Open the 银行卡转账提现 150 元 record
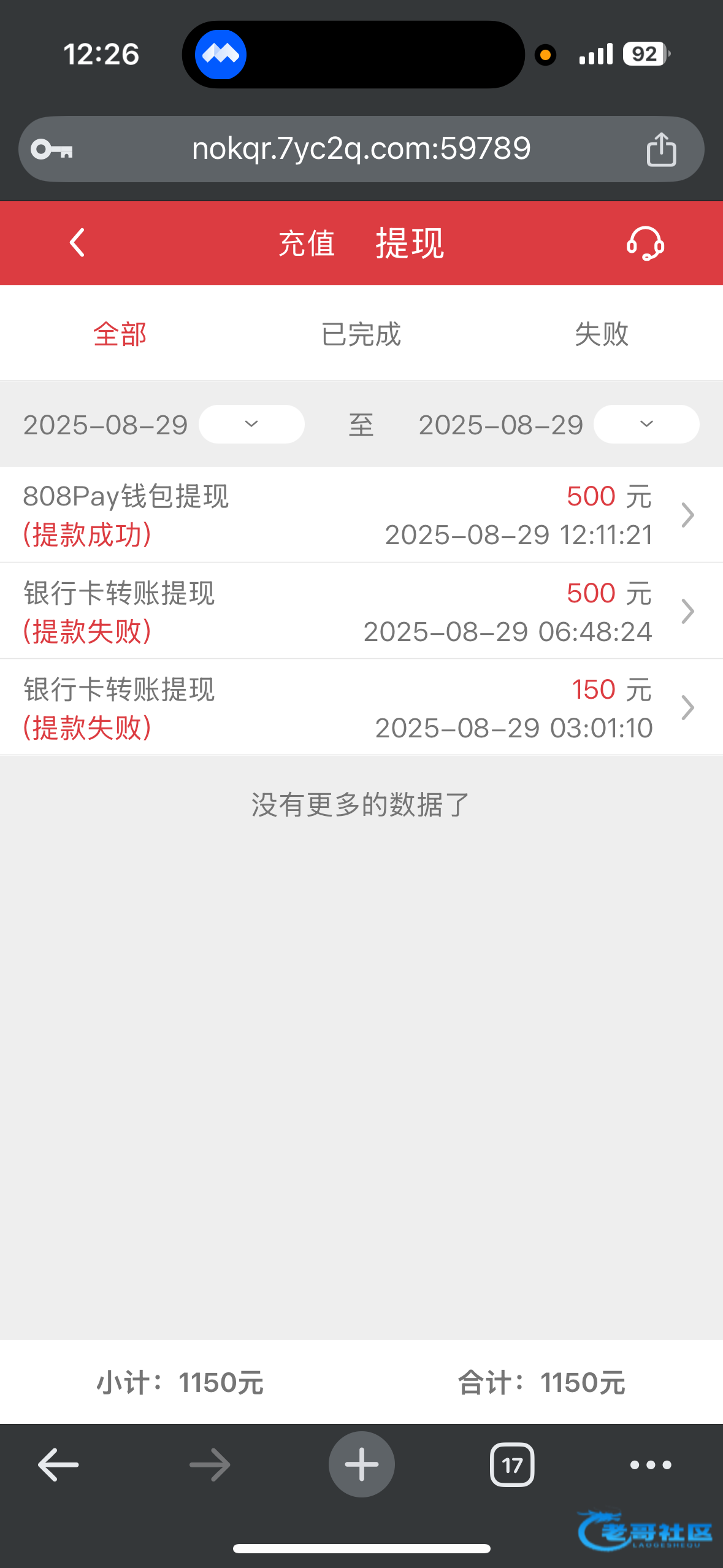This screenshot has width=723, height=1568. click(x=361, y=707)
